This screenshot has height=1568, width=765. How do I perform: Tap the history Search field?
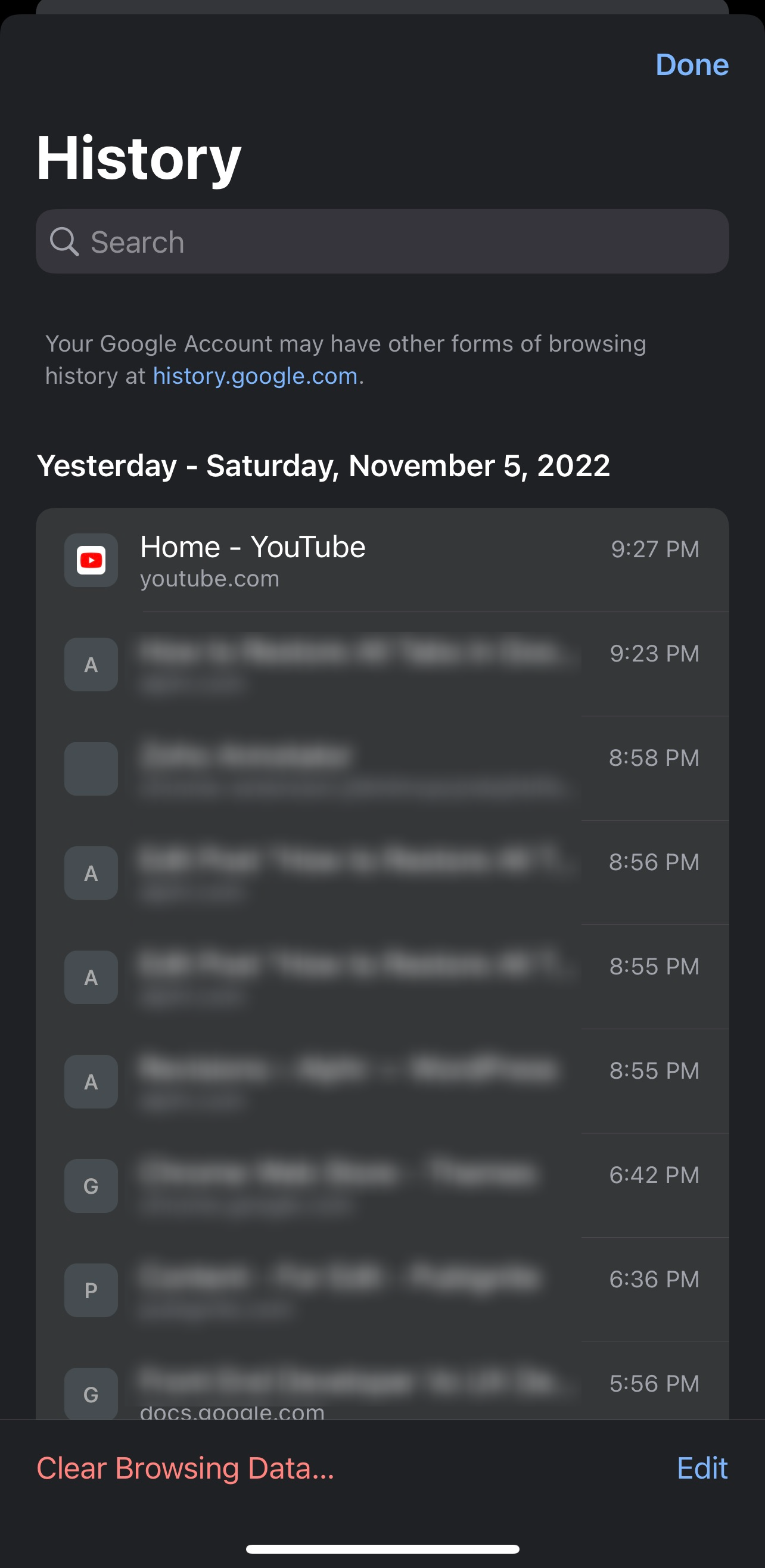click(382, 241)
